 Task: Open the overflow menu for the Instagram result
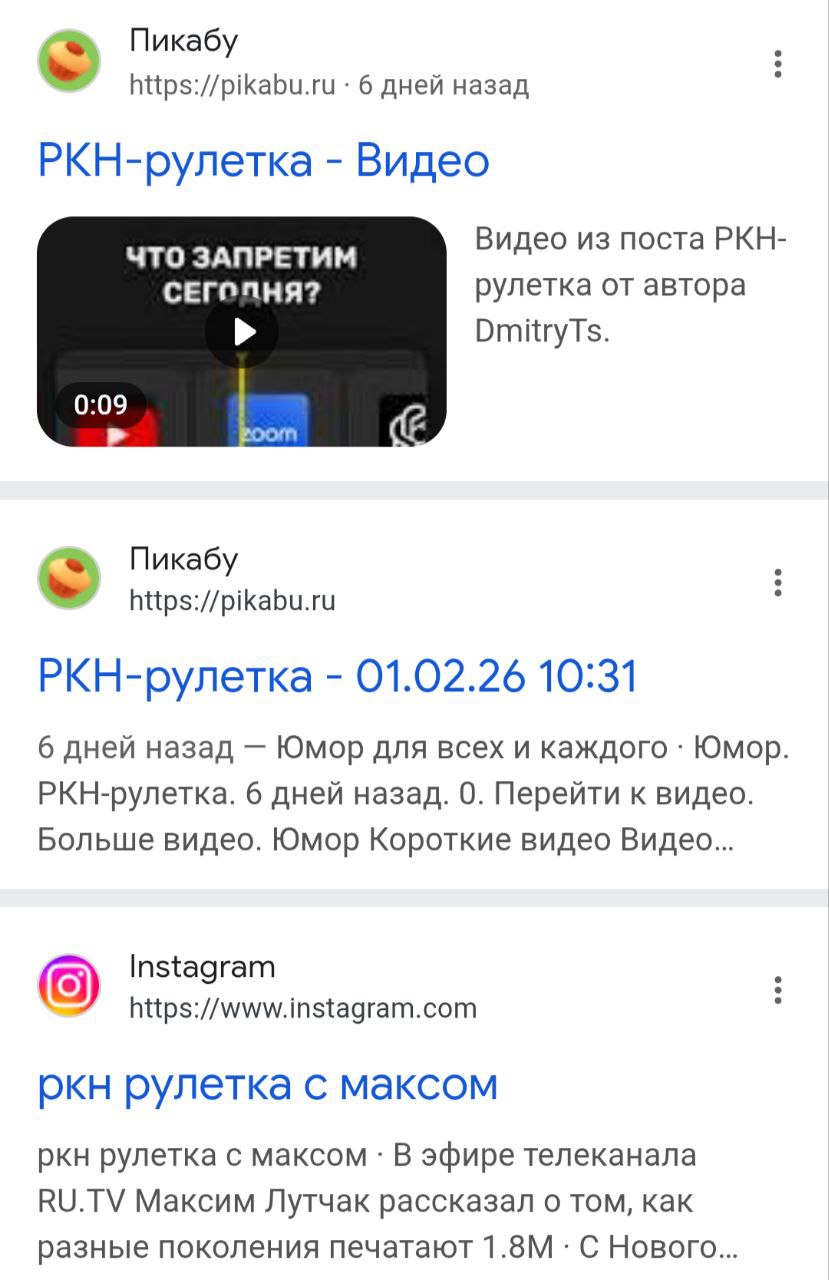click(x=777, y=990)
